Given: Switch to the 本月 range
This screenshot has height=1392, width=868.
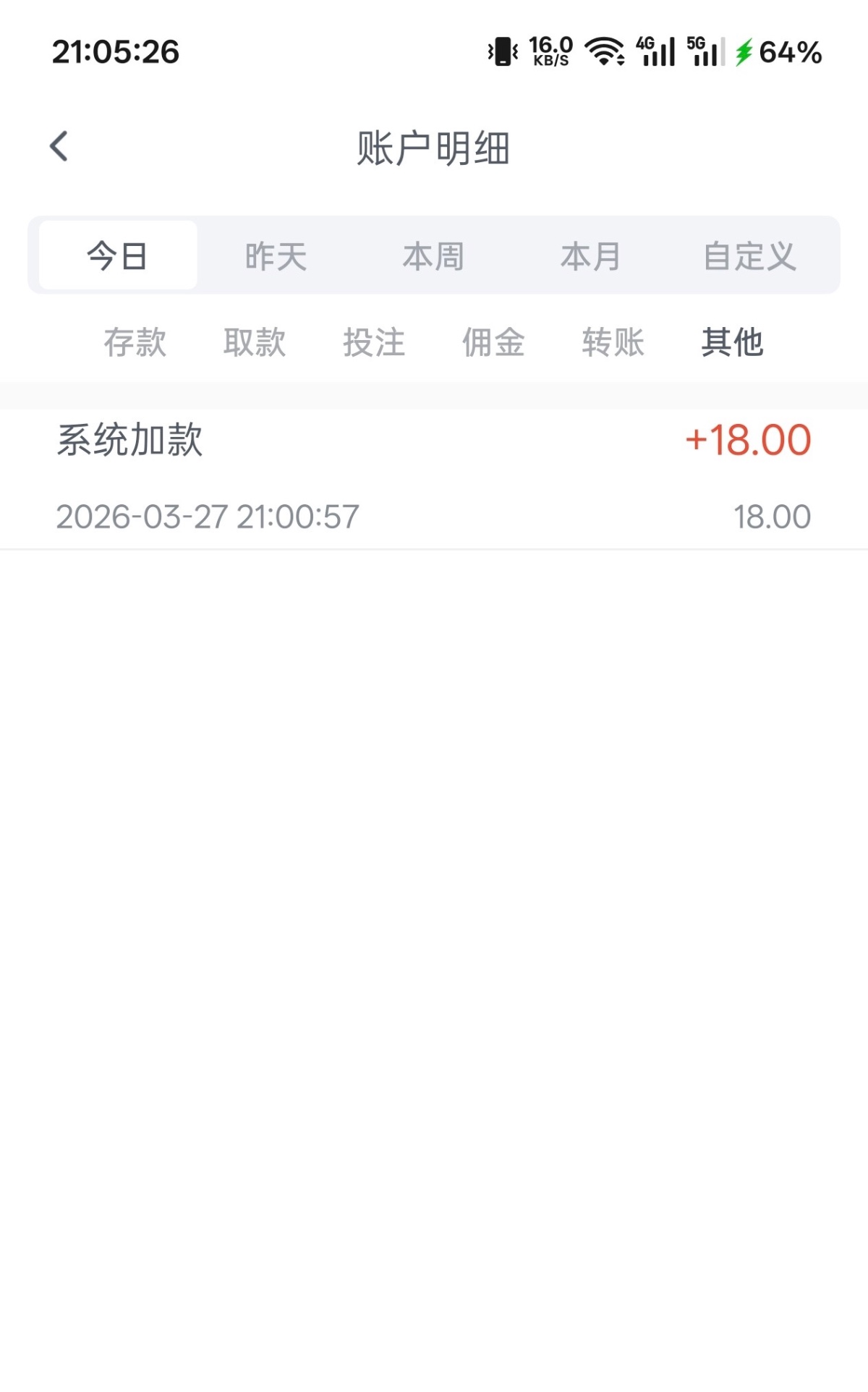Looking at the screenshot, I should pos(591,256).
